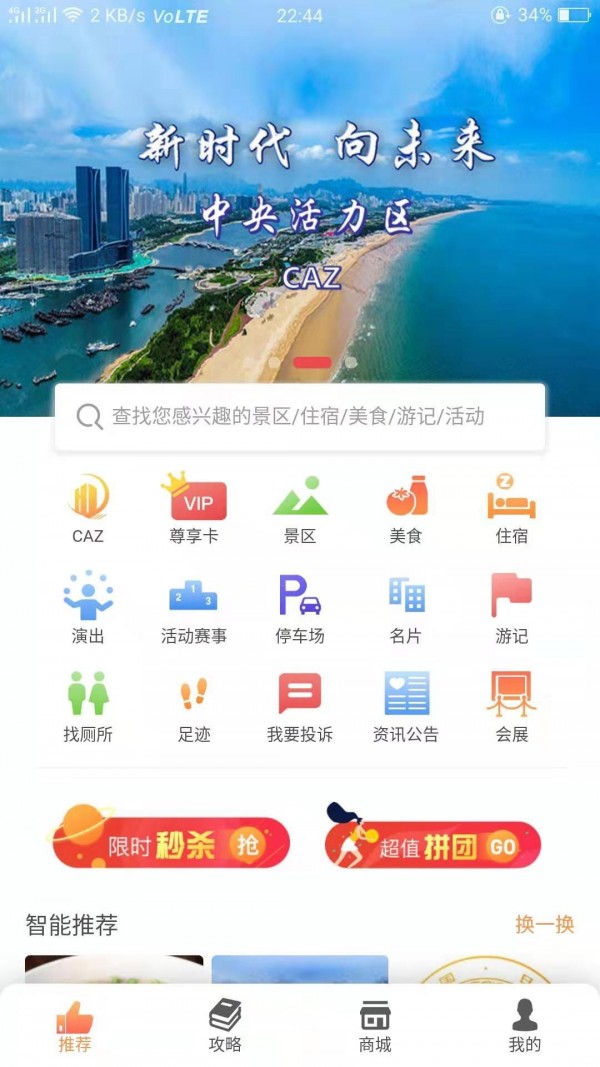Browse 景区 scenic spots
The width and height of the screenshot is (600, 1067).
click(300, 508)
